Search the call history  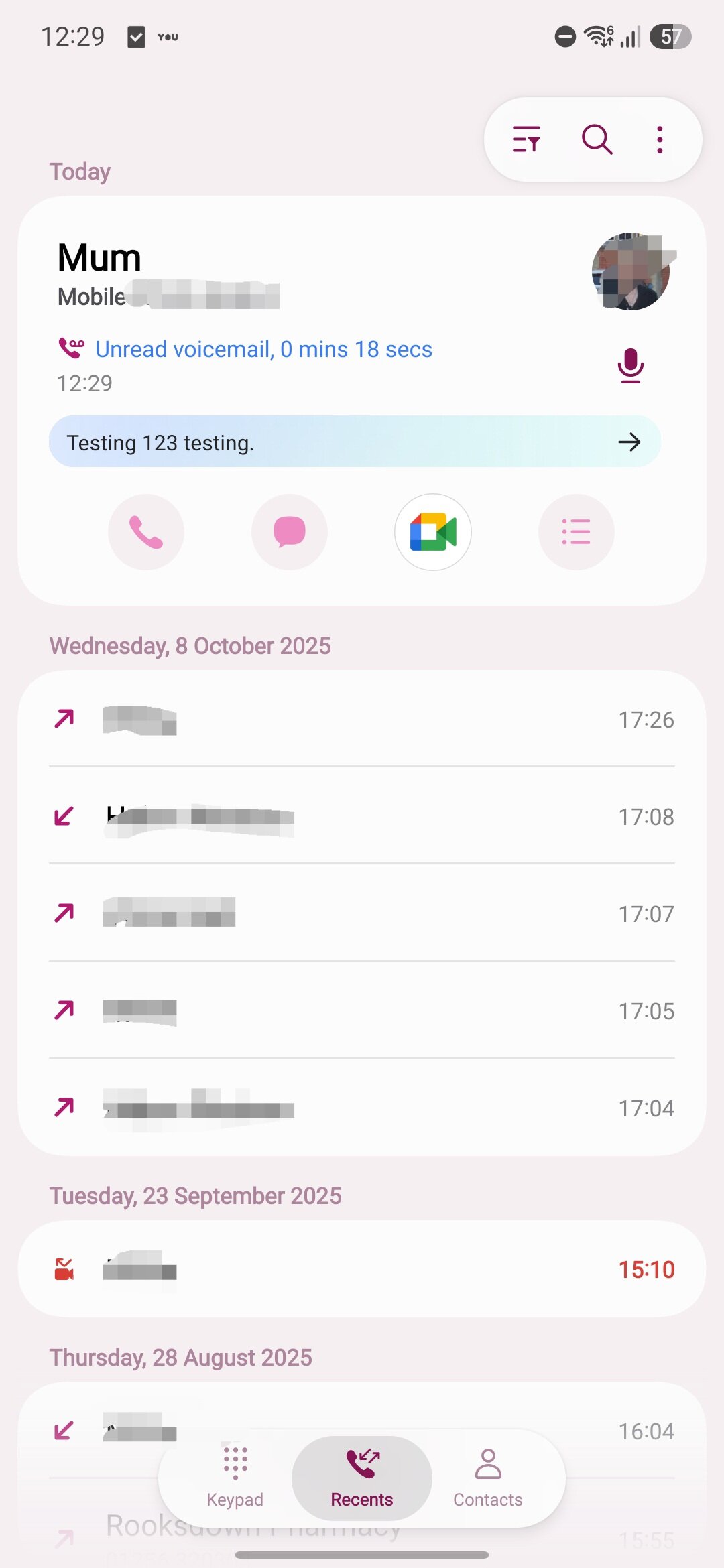pos(596,139)
